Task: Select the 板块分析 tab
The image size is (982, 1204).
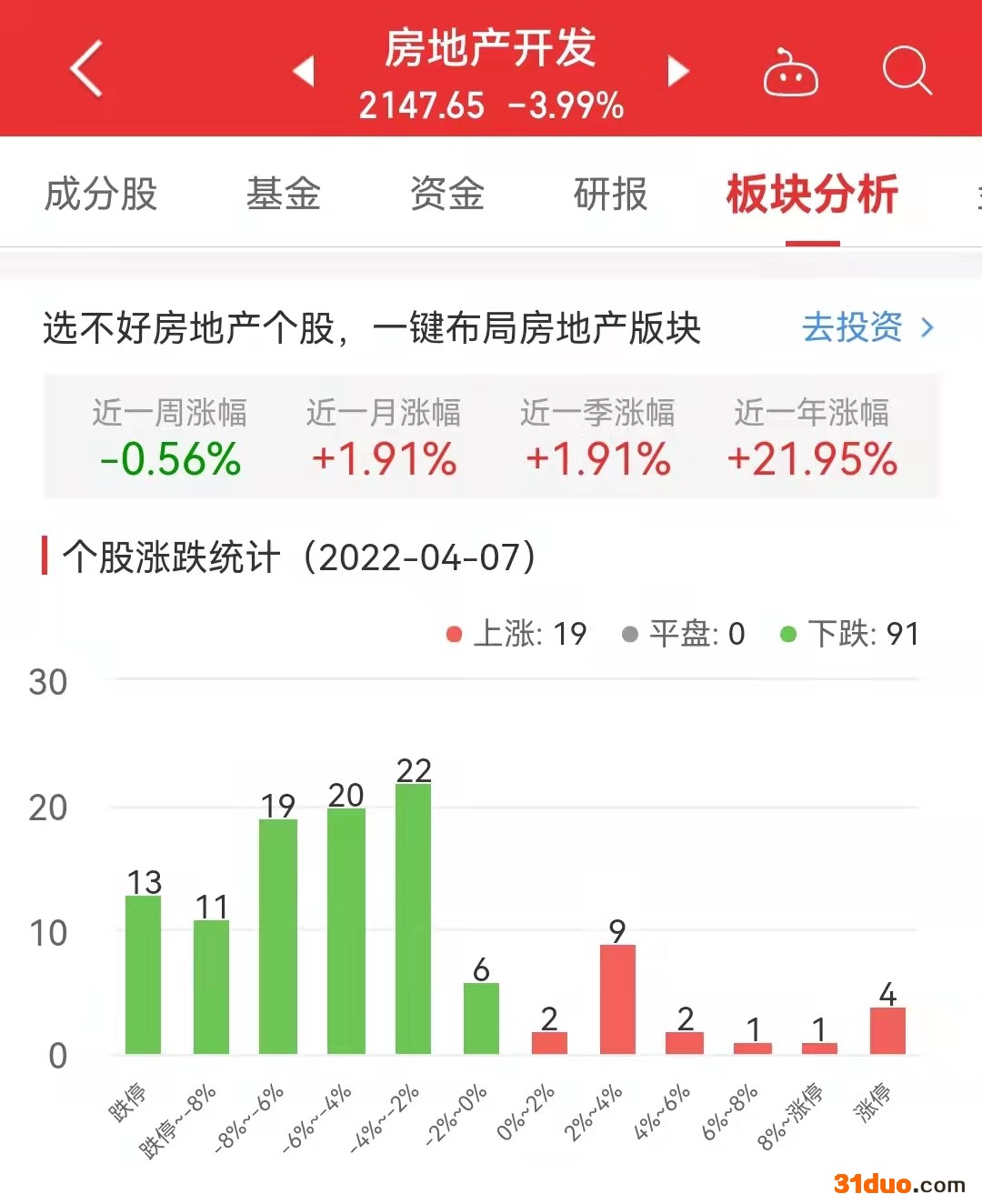Action: (812, 194)
